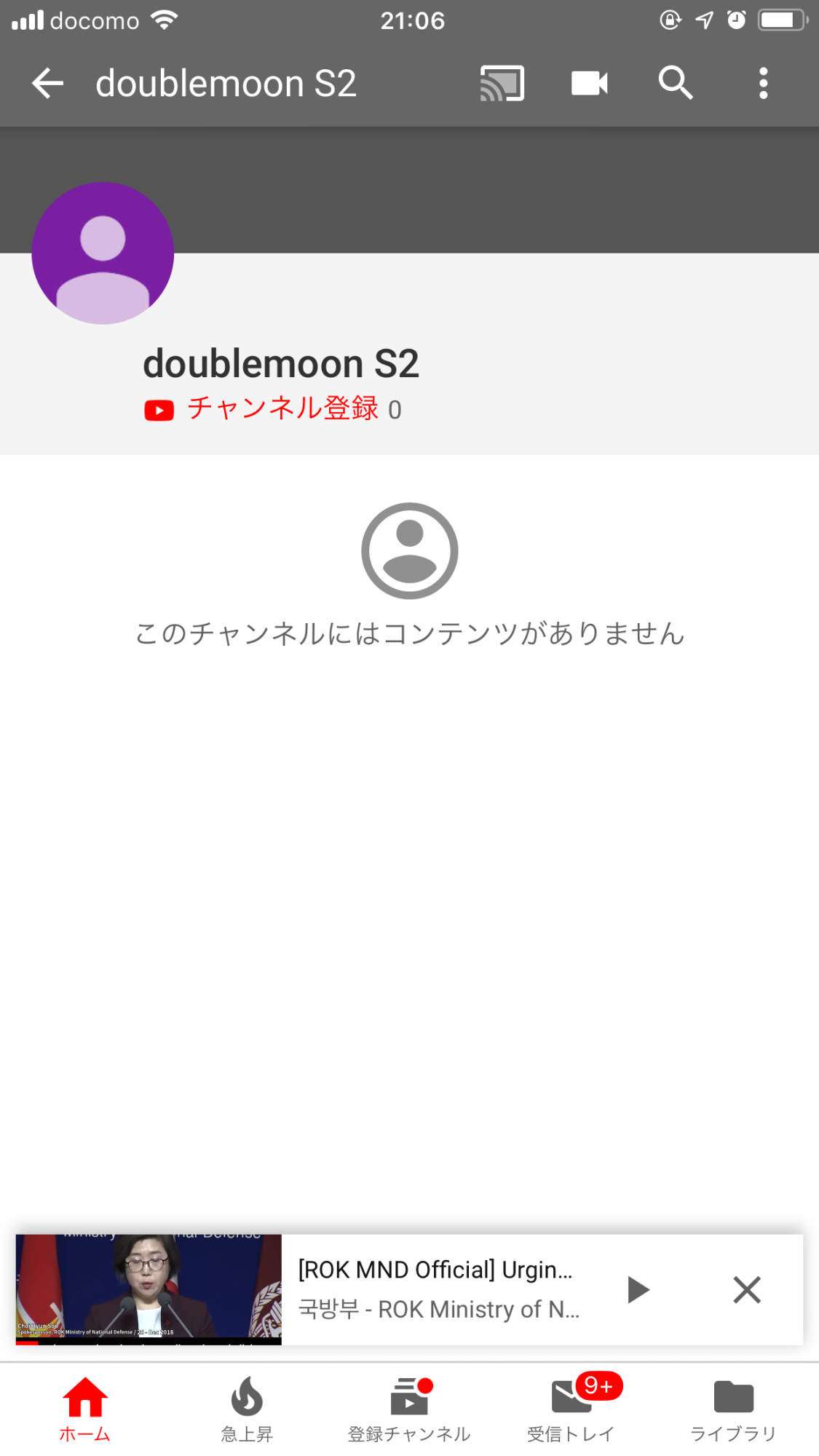Open the cast to device icon
Viewport: 819px width, 1456px height.
[x=502, y=83]
